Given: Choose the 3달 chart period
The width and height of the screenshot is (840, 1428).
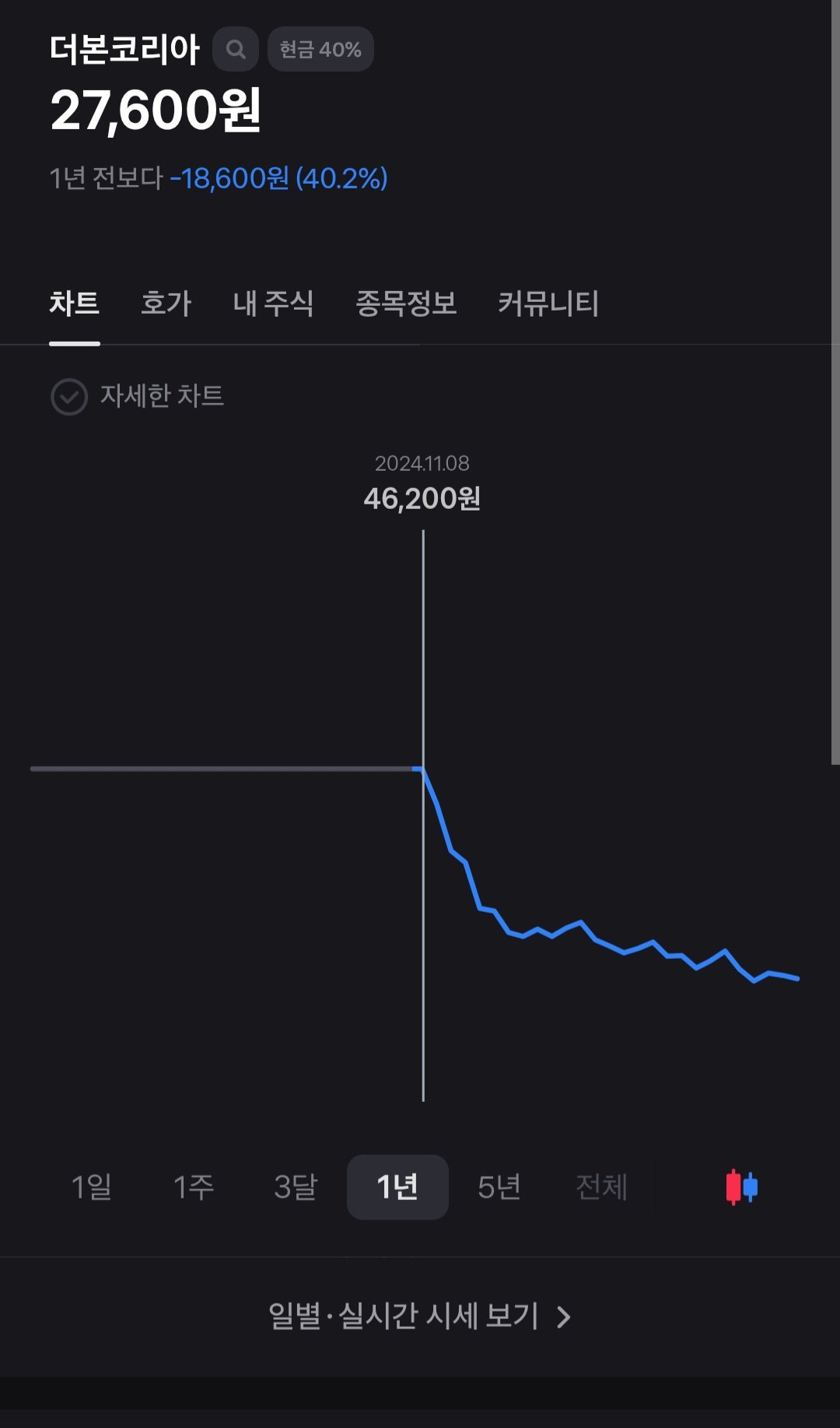Looking at the screenshot, I should point(296,1187).
